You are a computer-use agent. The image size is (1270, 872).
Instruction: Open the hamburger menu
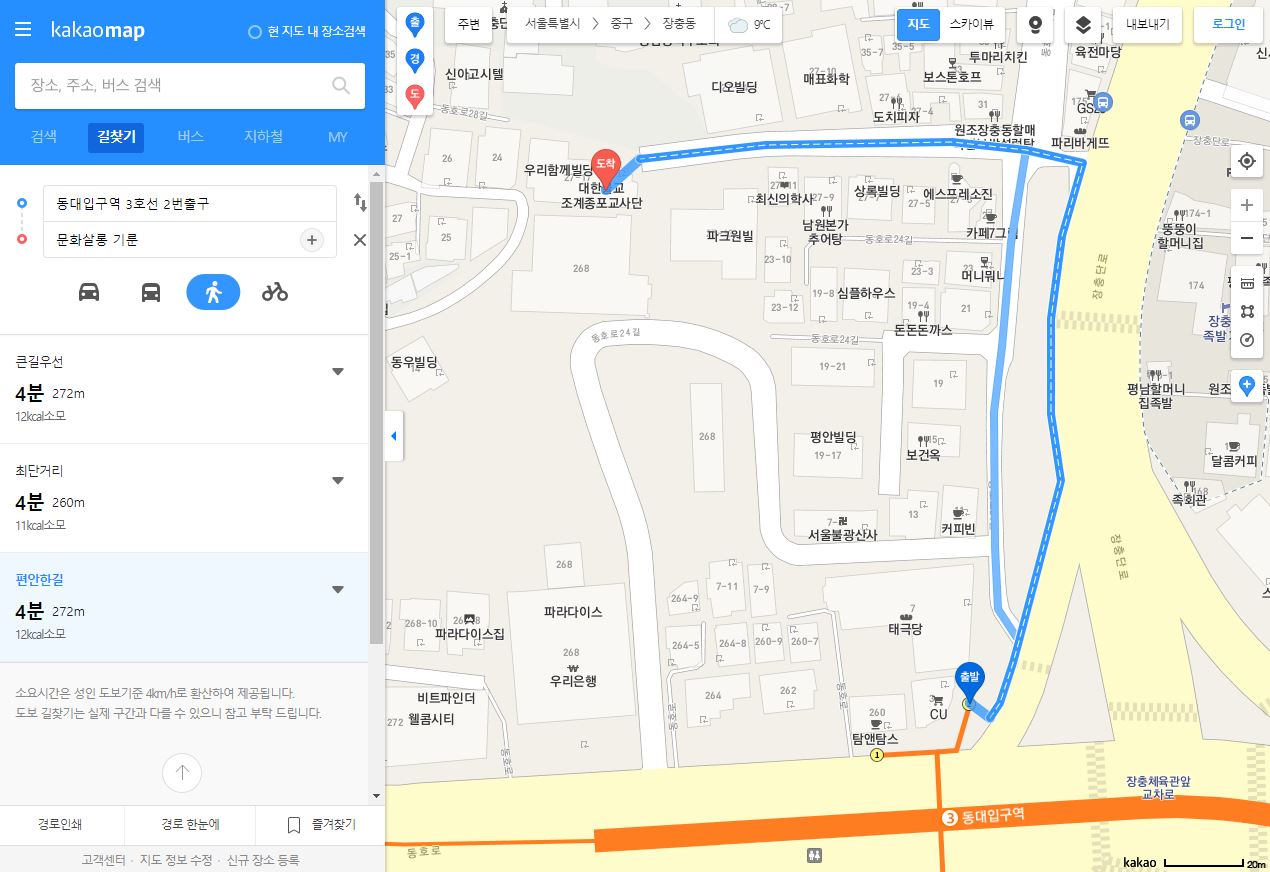click(x=24, y=30)
